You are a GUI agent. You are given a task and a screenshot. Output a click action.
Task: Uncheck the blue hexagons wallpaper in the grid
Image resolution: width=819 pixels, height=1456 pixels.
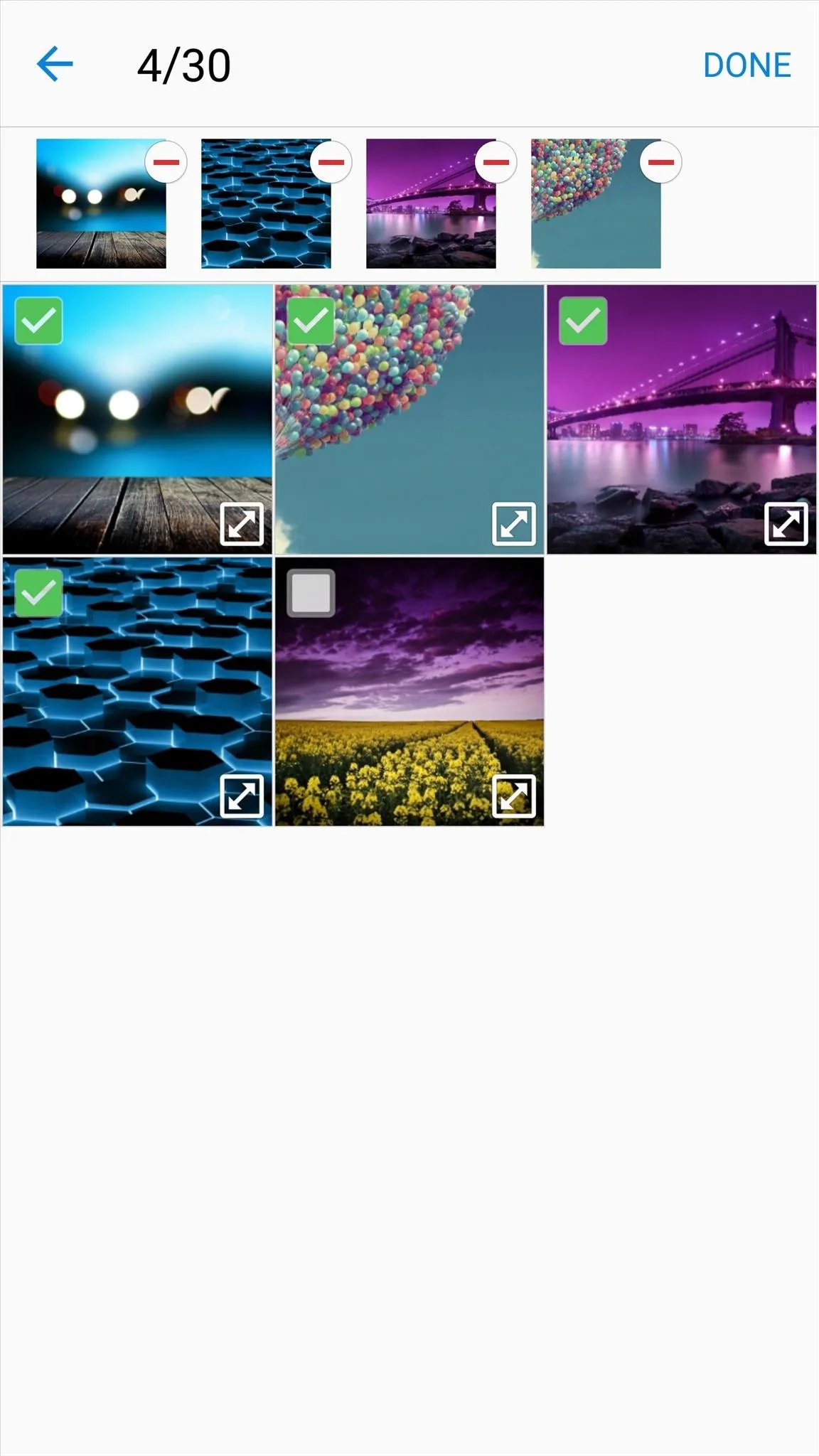38,592
